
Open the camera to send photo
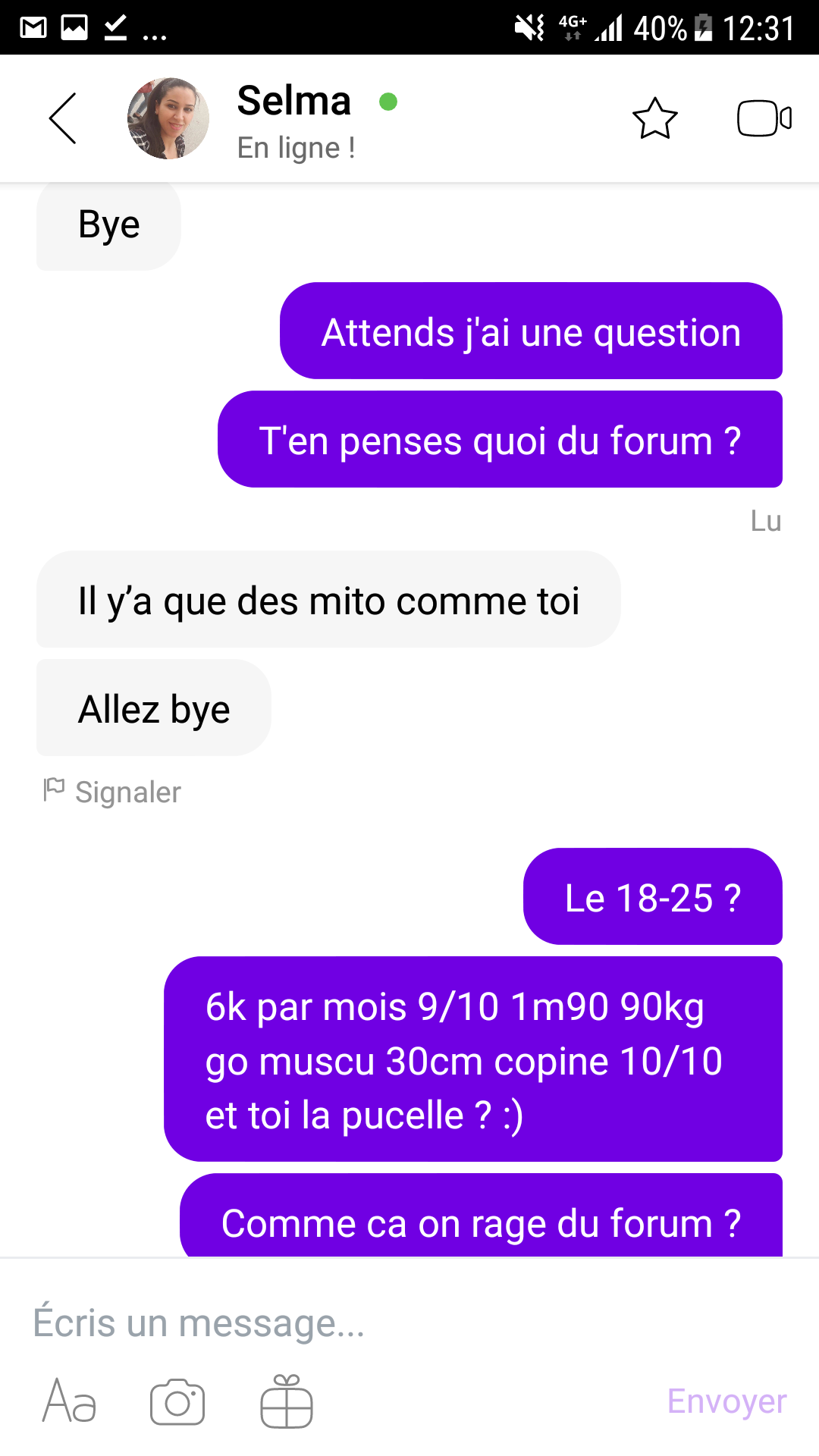(x=177, y=1401)
